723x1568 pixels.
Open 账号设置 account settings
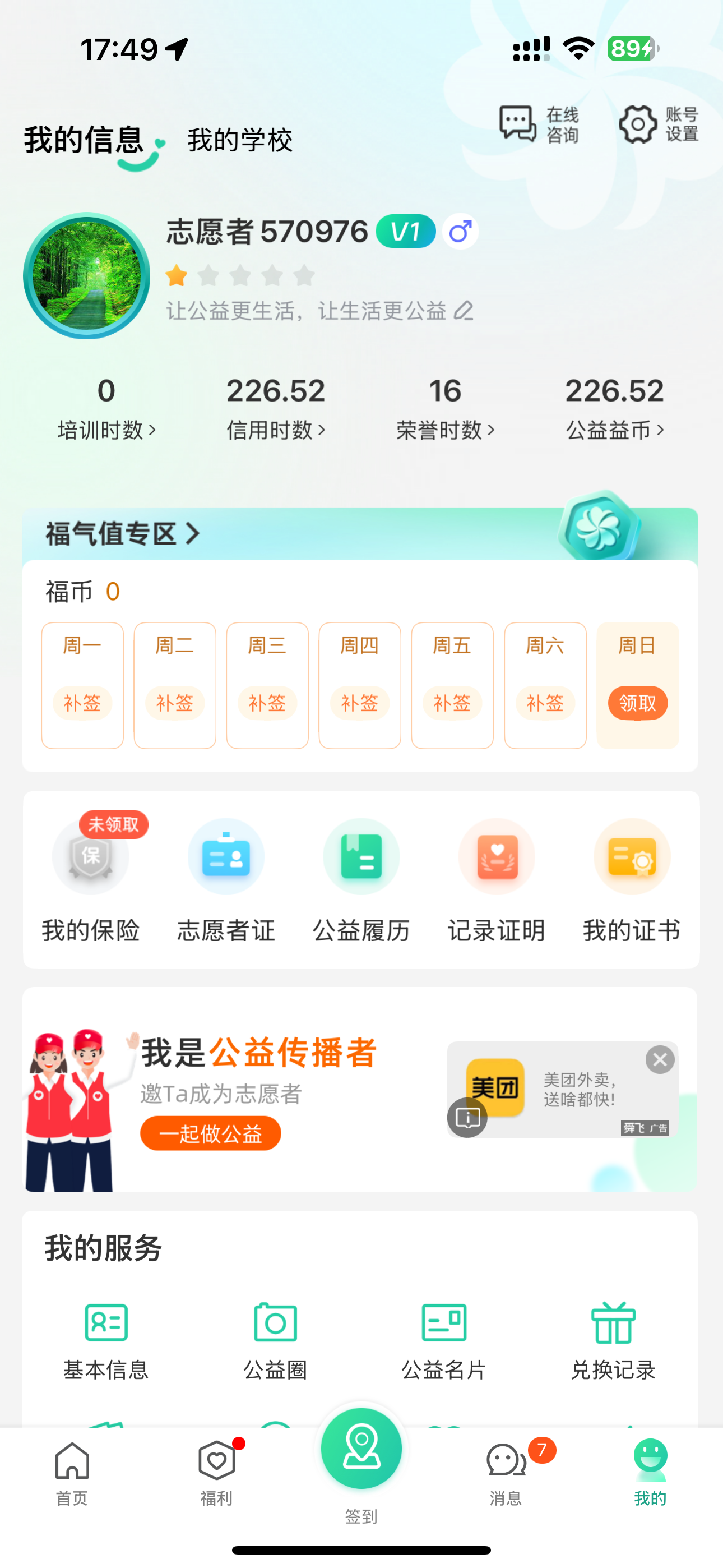tap(659, 124)
